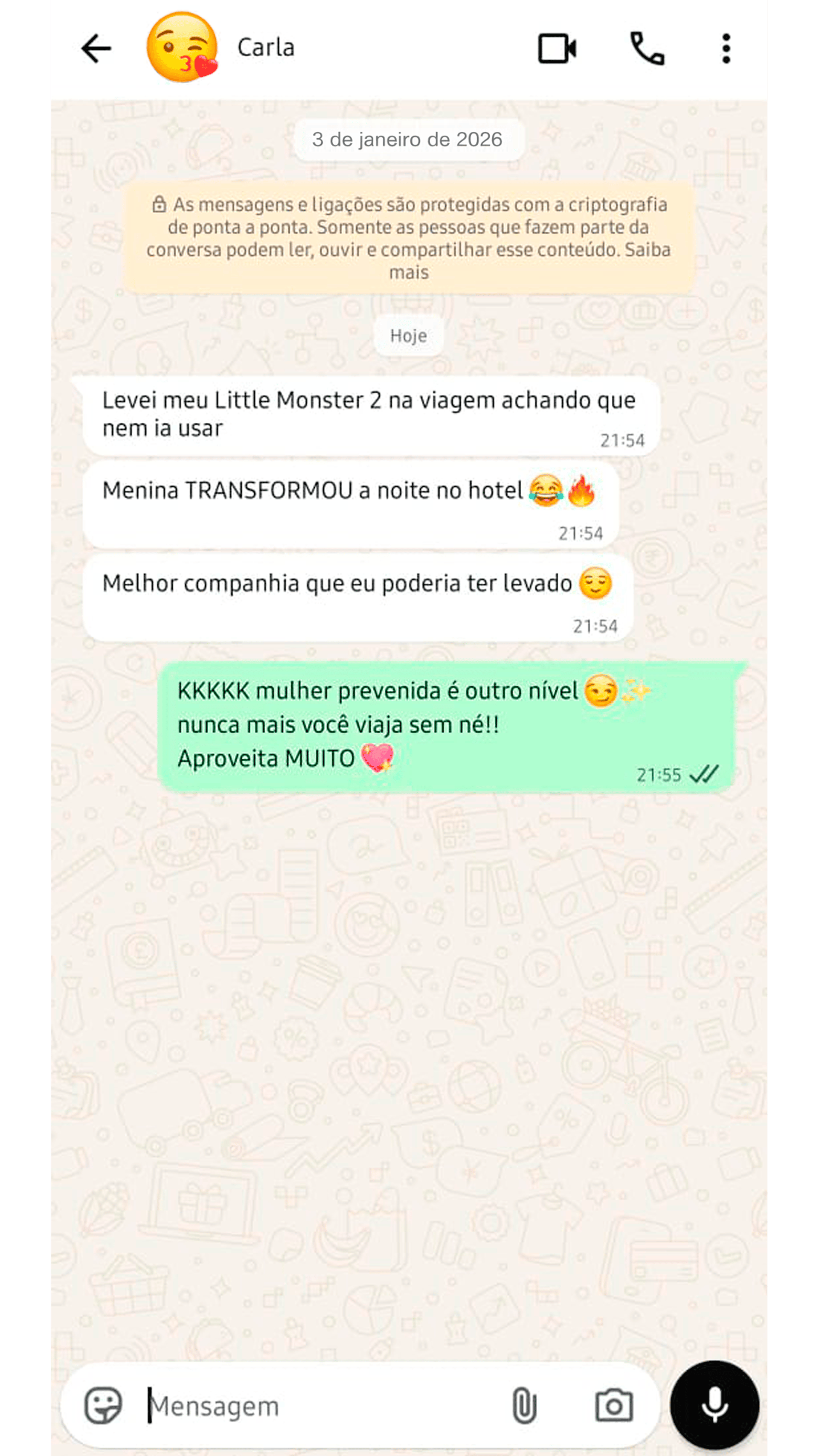Screen dimensions: 819x1456
Task: Start a voice call with Carla
Action: 647,49
